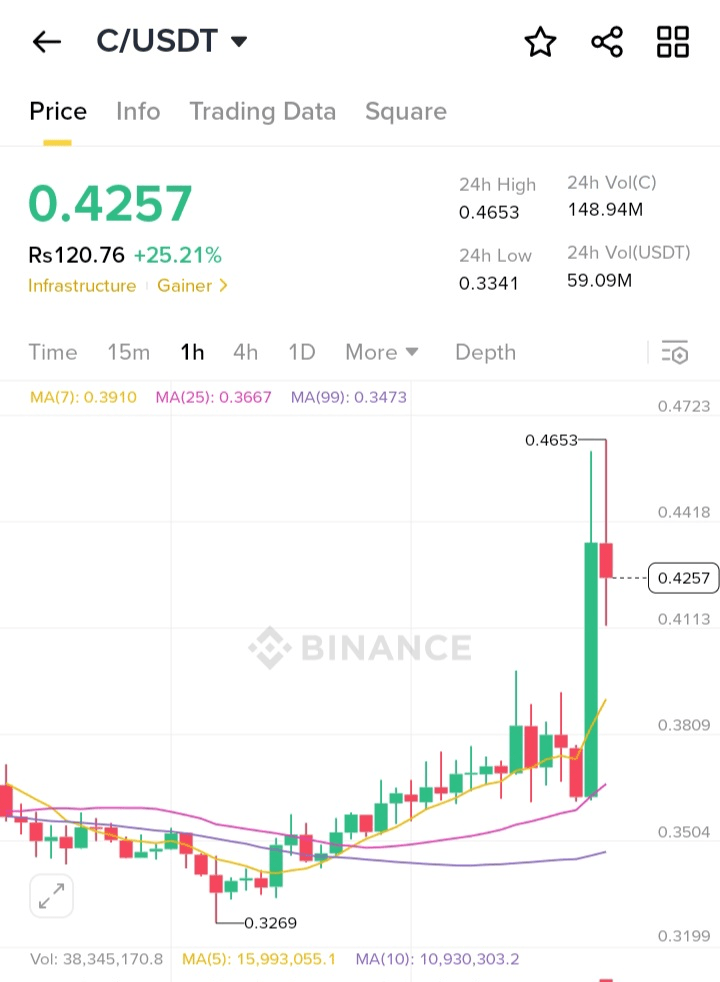Select the Price tab
Image resolution: width=720 pixels, height=982 pixels.
tap(58, 111)
